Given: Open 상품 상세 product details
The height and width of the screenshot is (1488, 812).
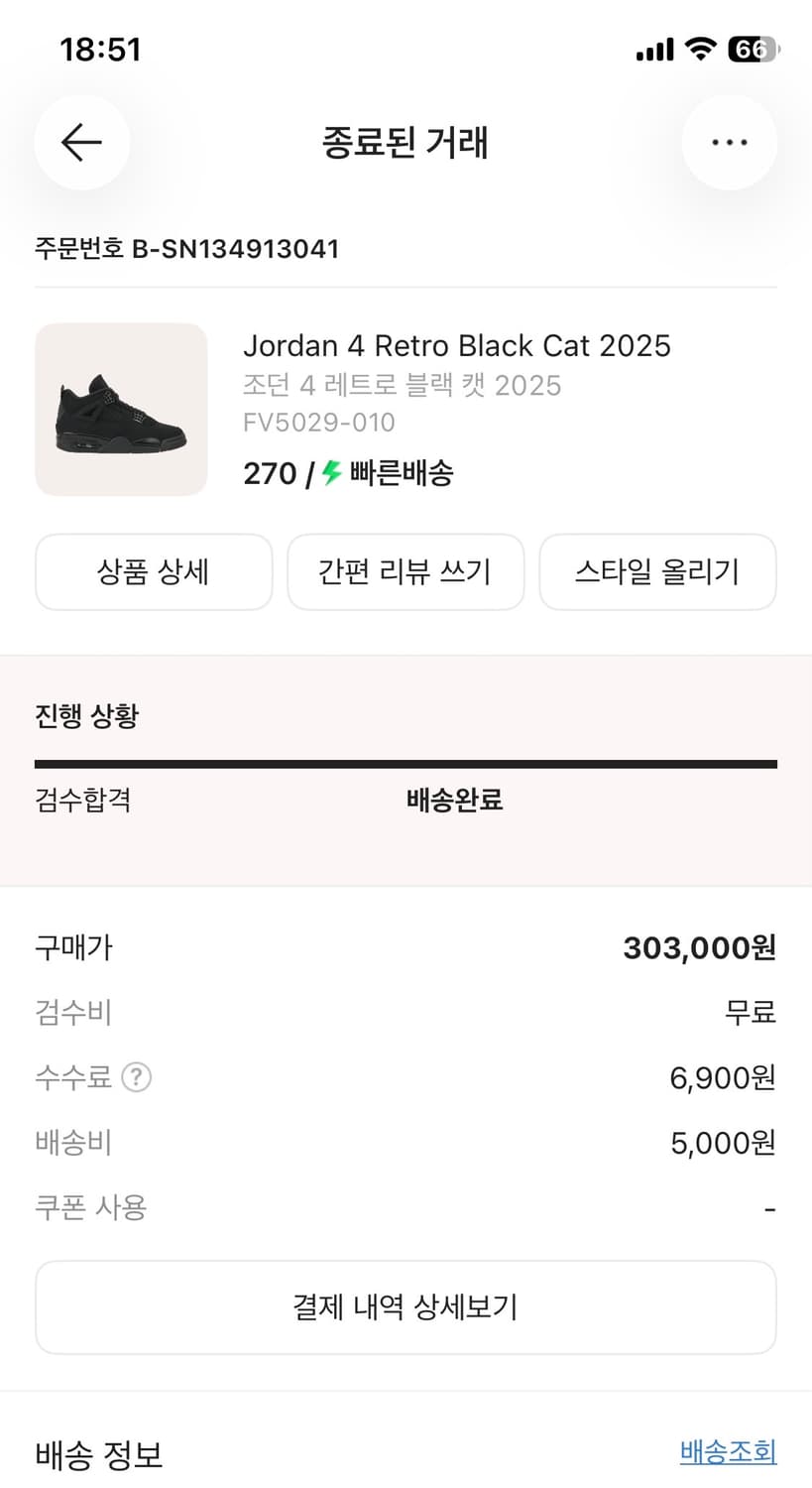Looking at the screenshot, I should coord(153,571).
